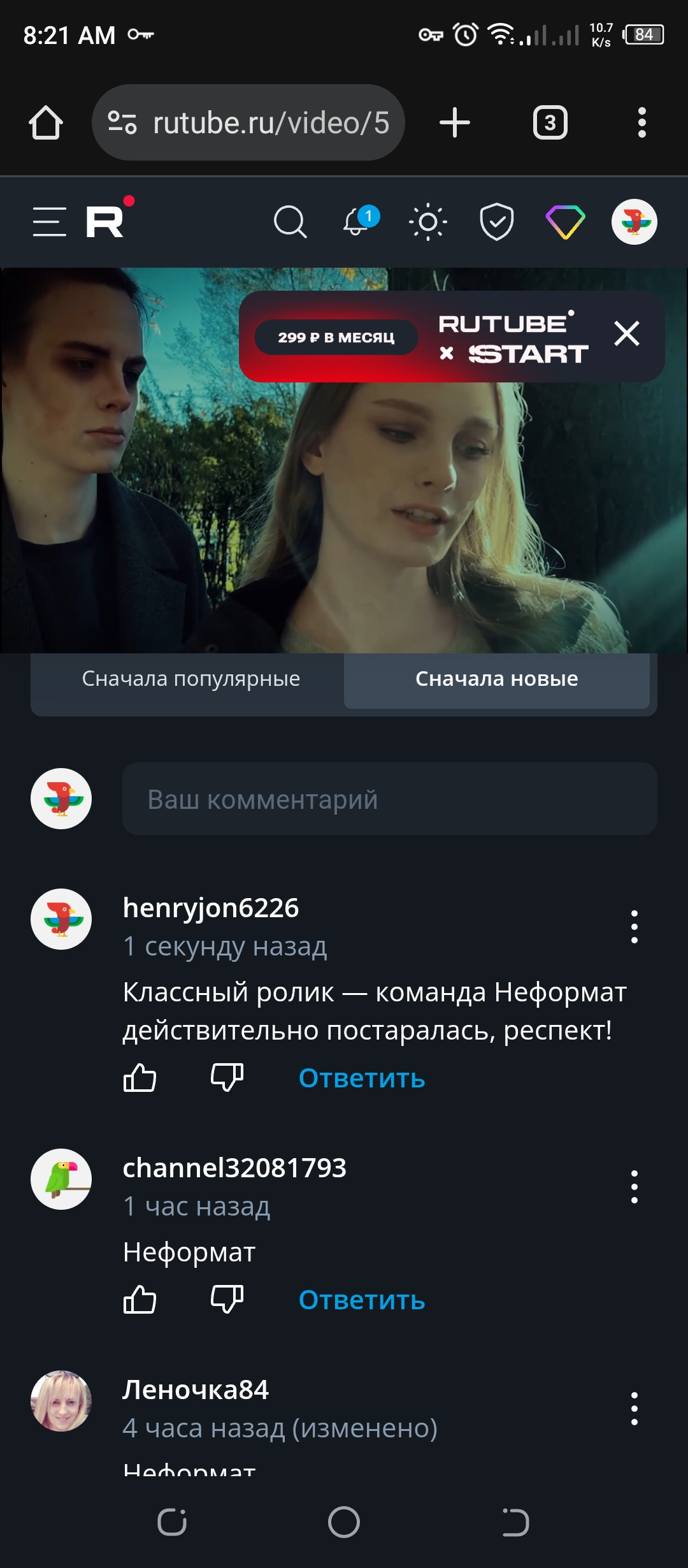
Task: Like channel32081793's comment
Action: [140, 1300]
